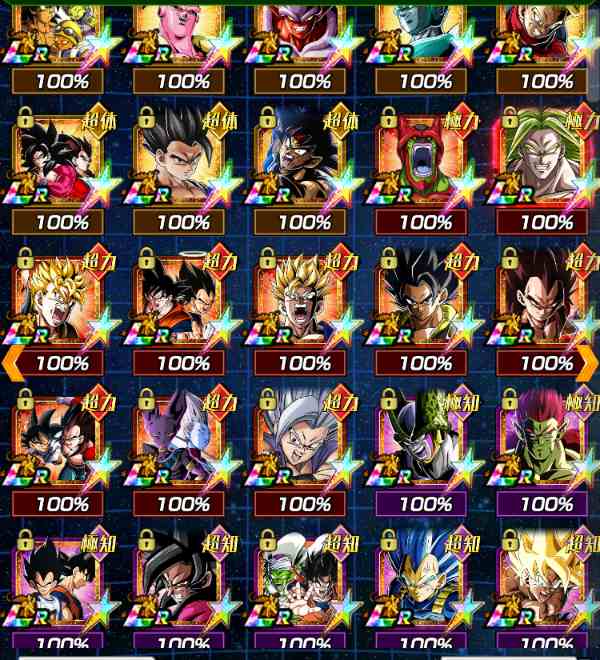Go to the previous page with left arrow
Viewport: 600px width, 660px height.
pyautogui.click(x=10, y=361)
